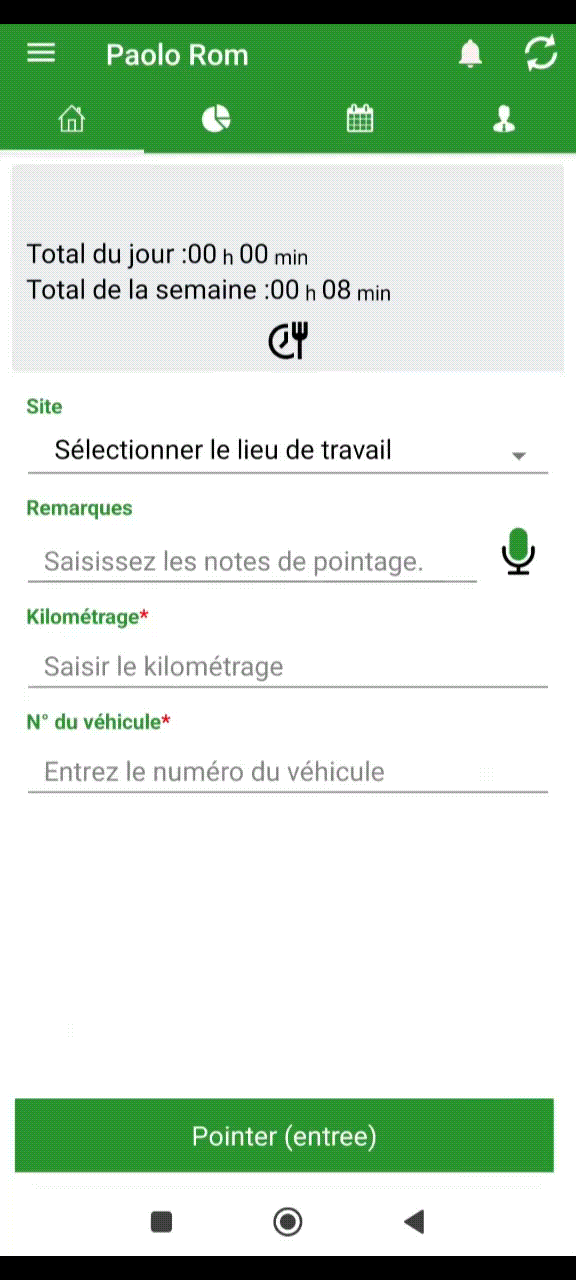
Task: Go back with the system back button
Action: point(414,1221)
